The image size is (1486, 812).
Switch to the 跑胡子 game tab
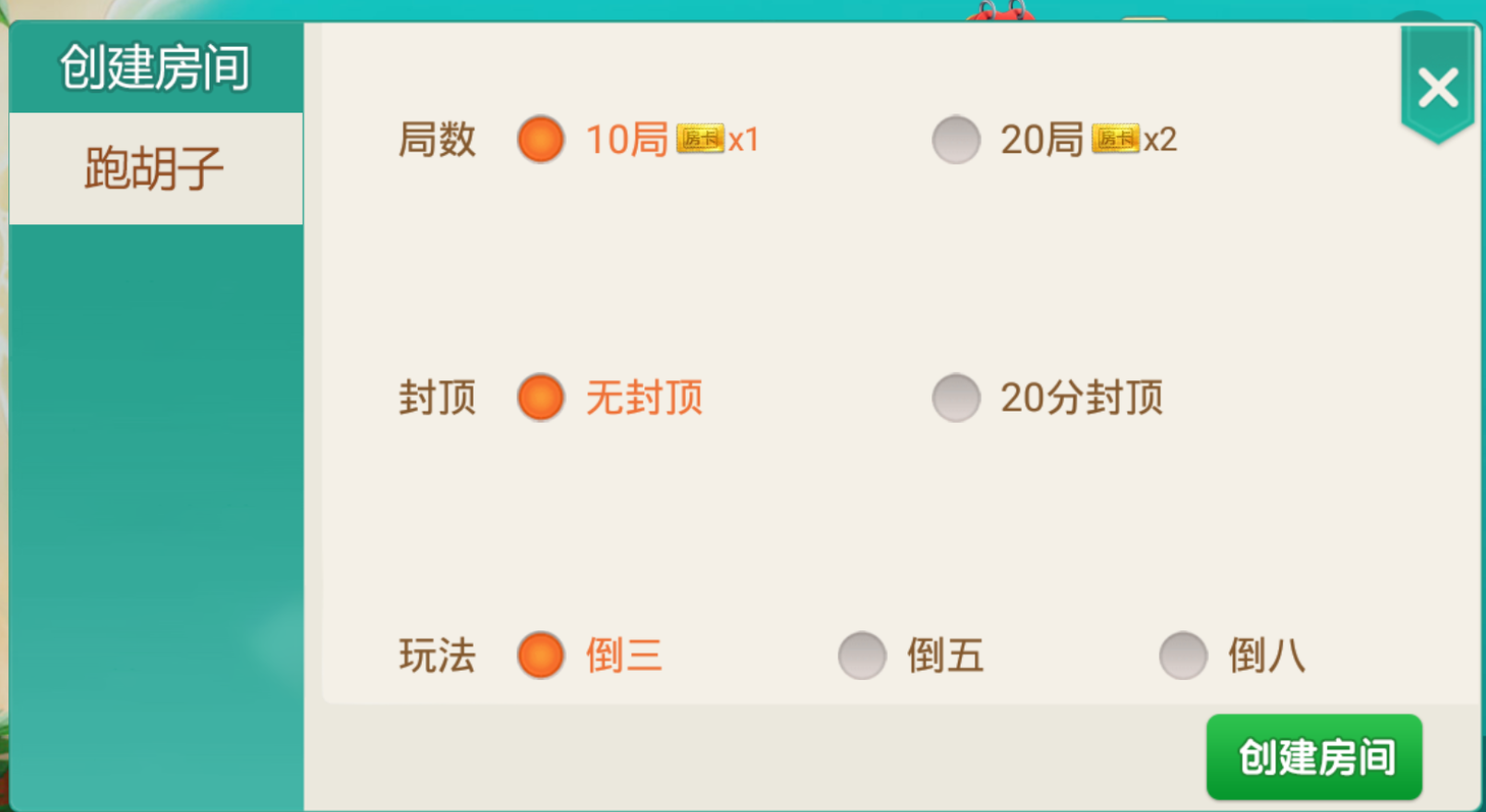pyautogui.click(x=155, y=169)
